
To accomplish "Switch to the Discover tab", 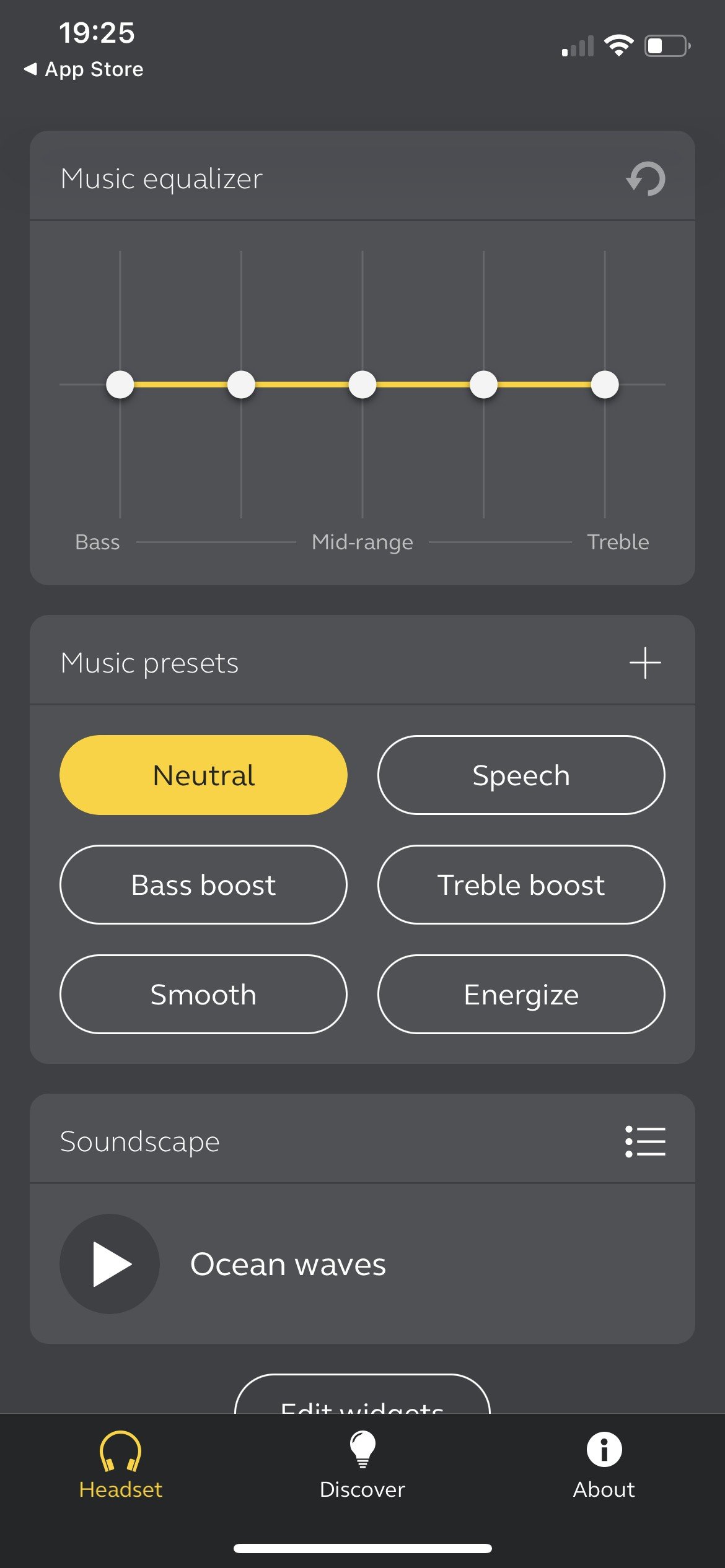I will pyautogui.click(x=362, y=1465).
